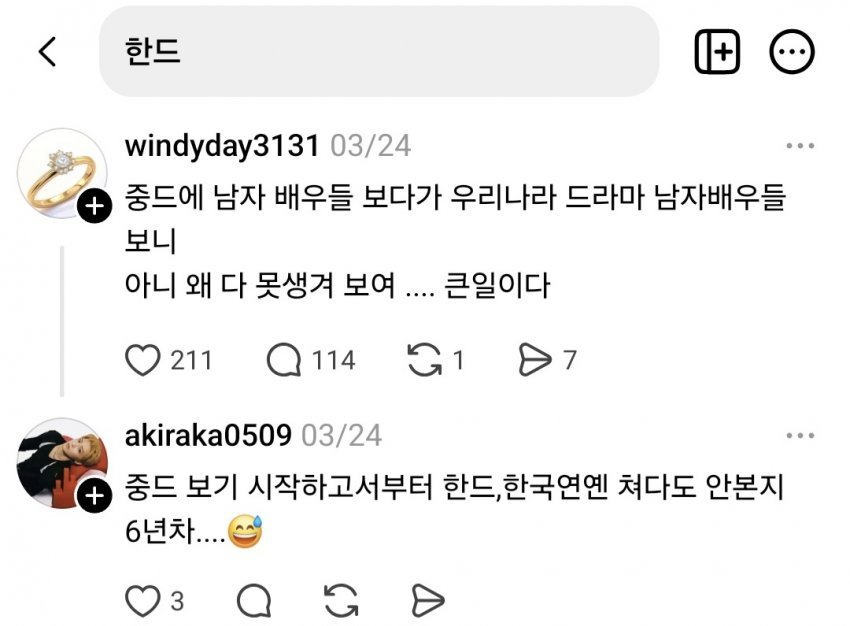This screenshot has height=626, width=850.
Task: Open more options on windyday3131's post
Action: (x=800, y=145)
